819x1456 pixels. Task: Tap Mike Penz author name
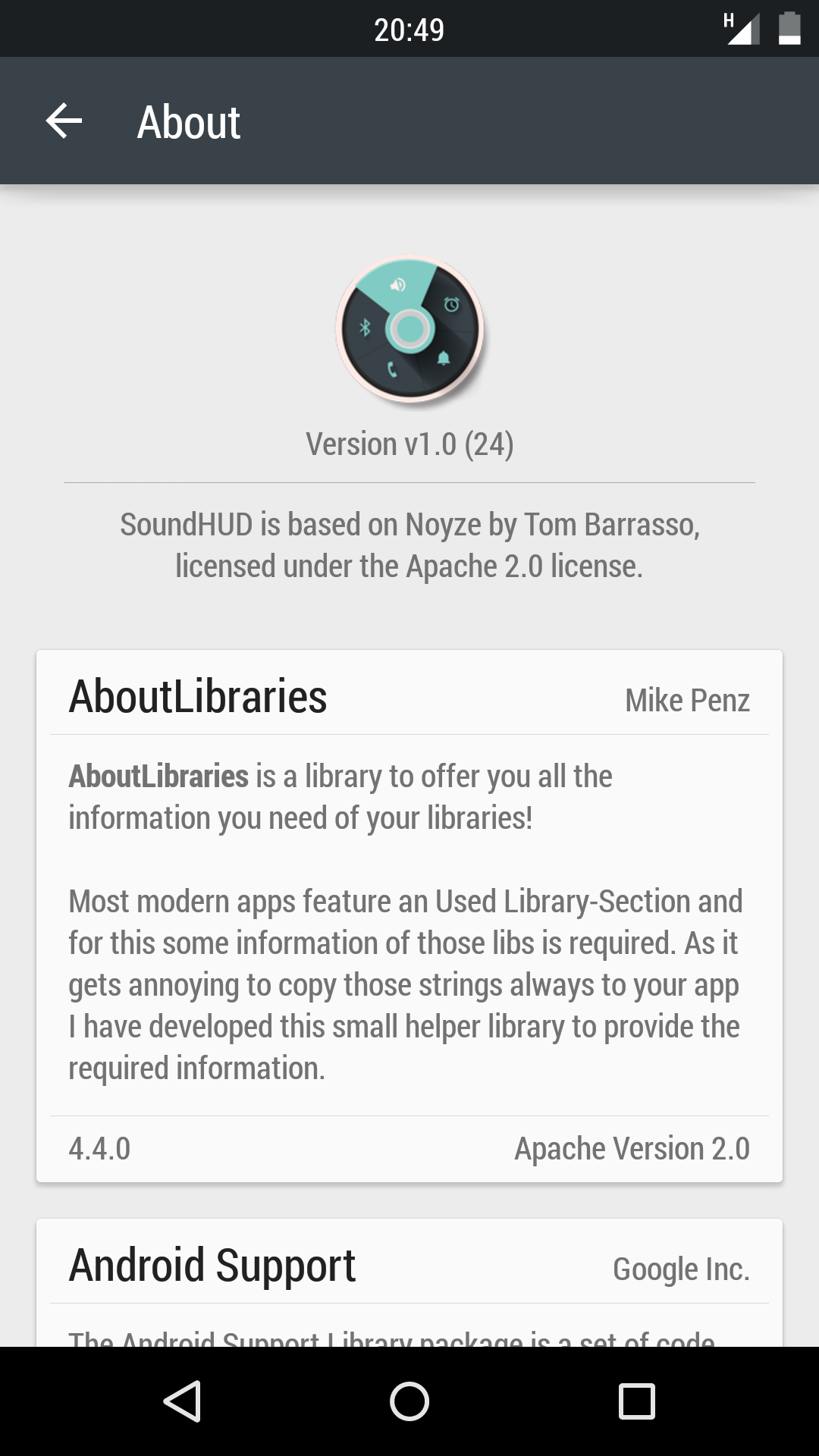(x=687, y=700)
